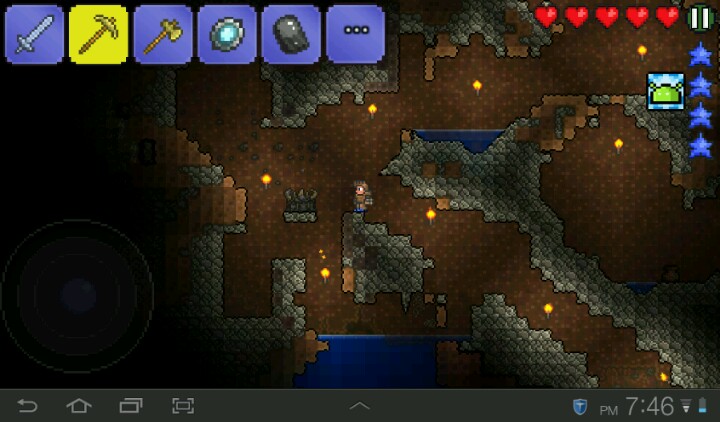Select the stone block item slot

coord(291,34)
